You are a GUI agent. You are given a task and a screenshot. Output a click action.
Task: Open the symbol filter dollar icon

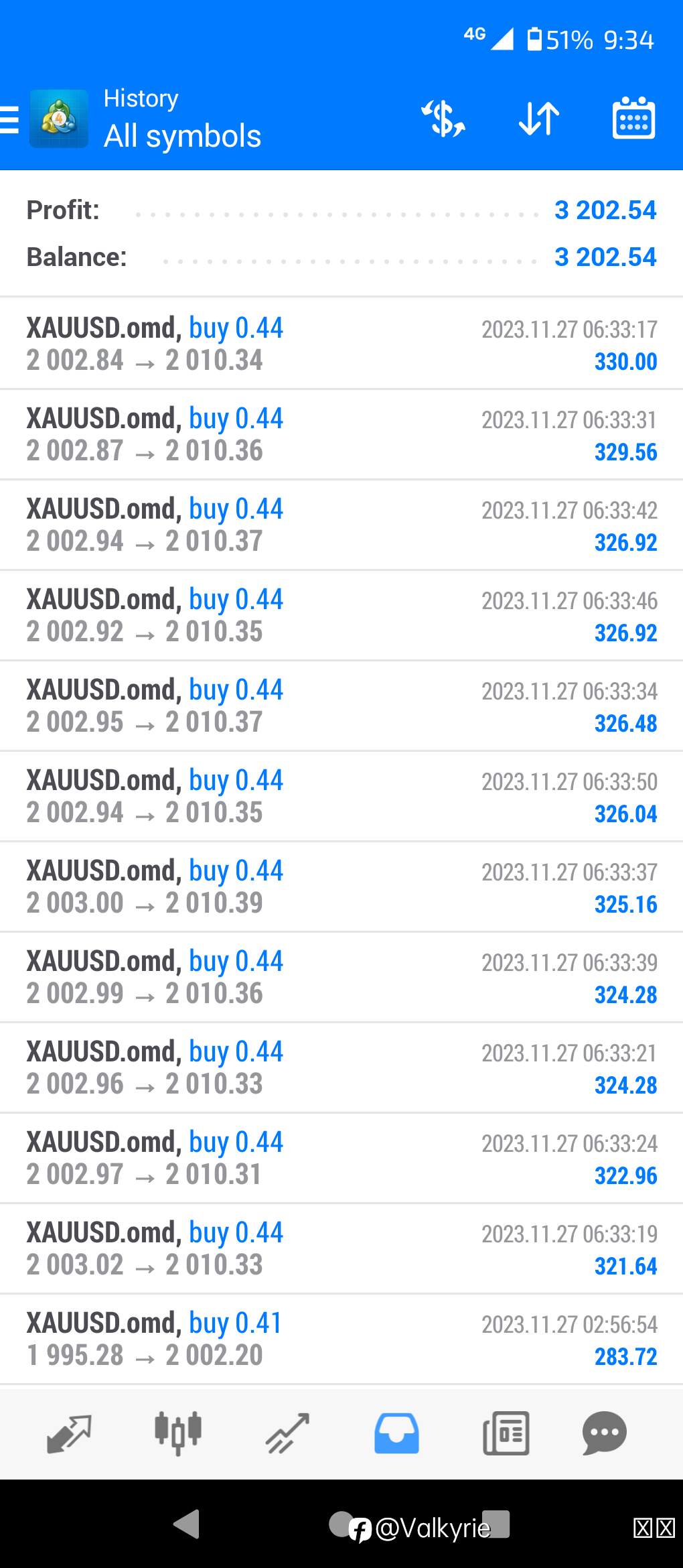coord(443,119)
